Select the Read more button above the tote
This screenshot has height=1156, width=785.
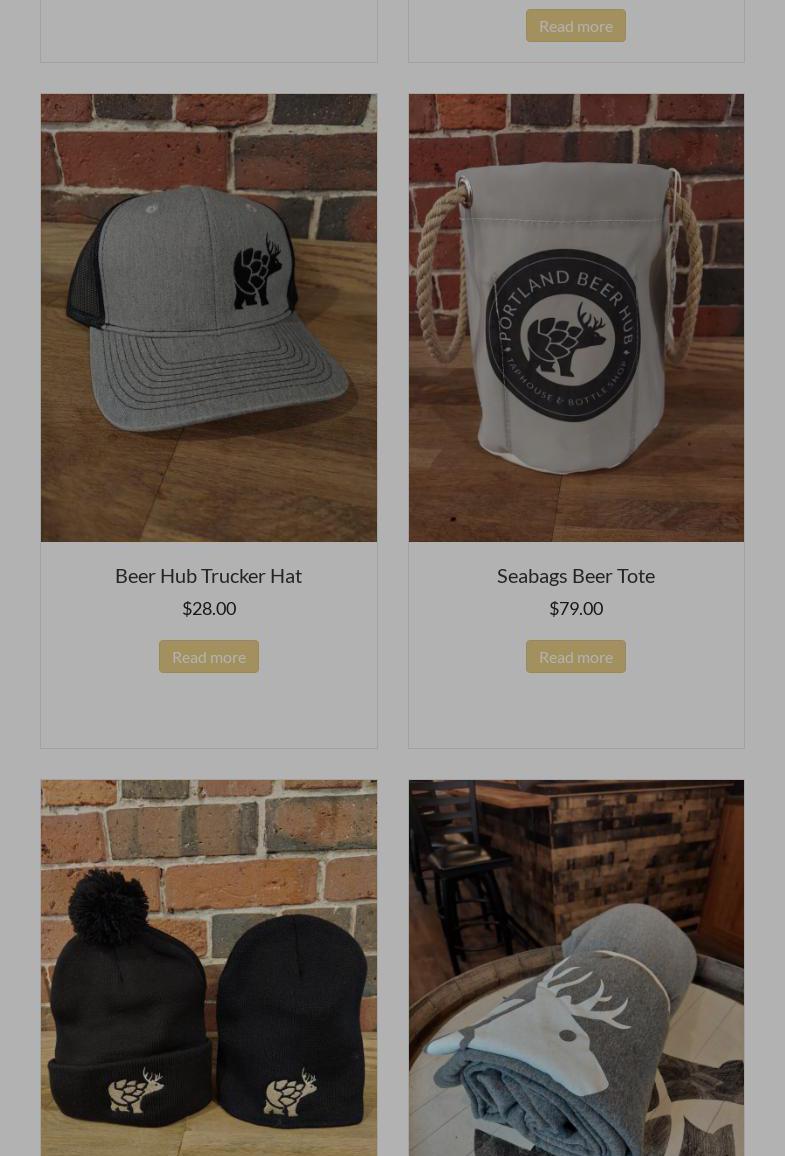pyautogui.click(x=576, y=26)
